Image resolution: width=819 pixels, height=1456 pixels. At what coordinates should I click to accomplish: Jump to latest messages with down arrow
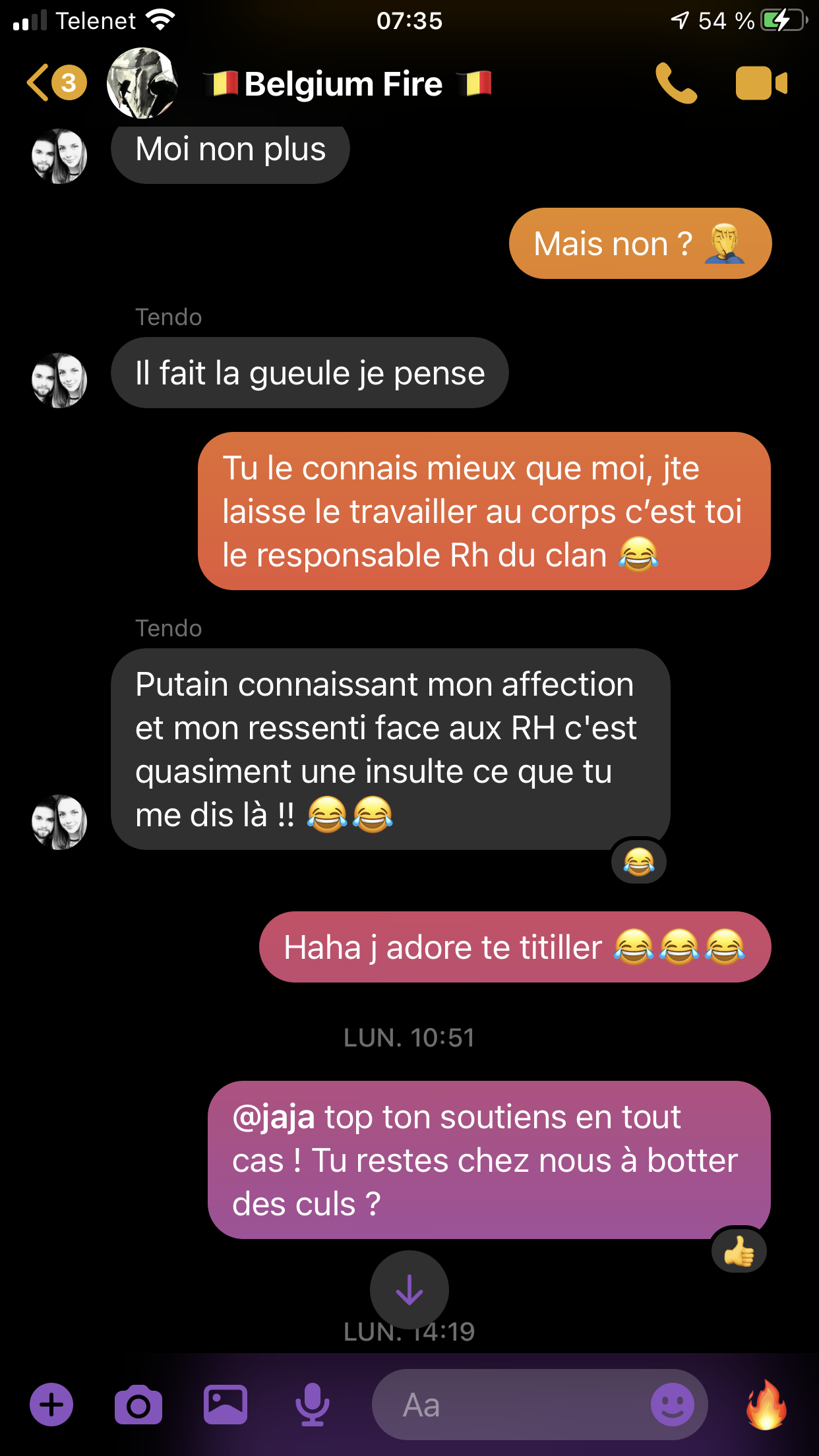409,1289
